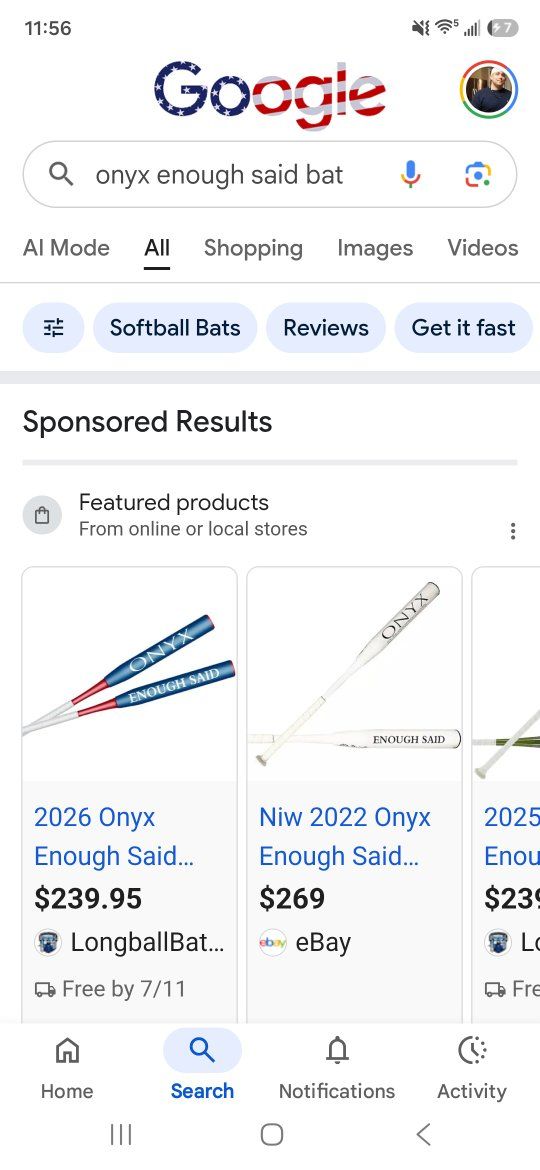Viewport: 540px width, 1170px height.
Task: Tap the system back button
Action: (x=424, y=1135)
